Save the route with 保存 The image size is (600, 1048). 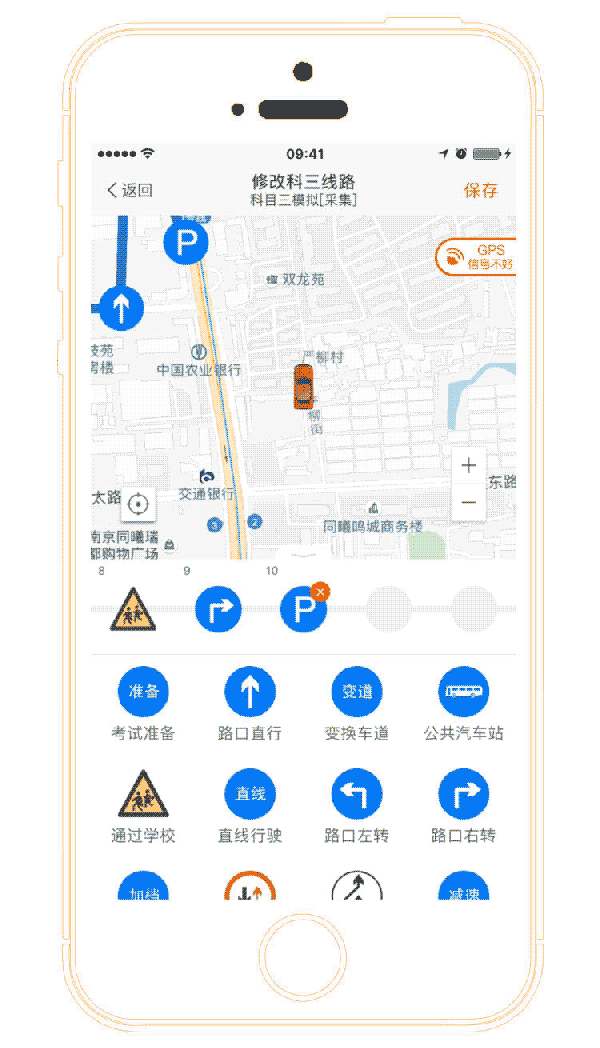tap(480, 191)
